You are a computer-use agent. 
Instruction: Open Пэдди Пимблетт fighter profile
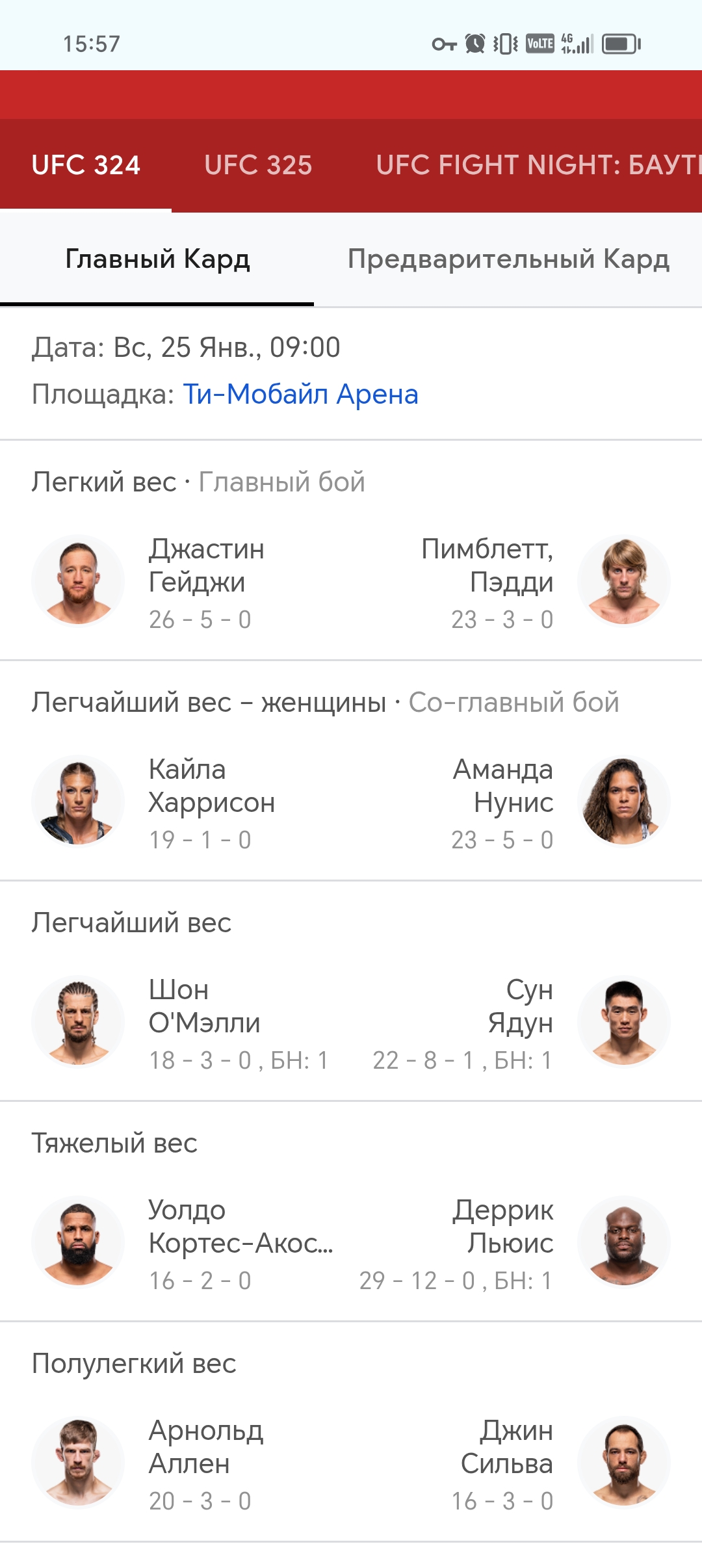click(x=487, y=566)
